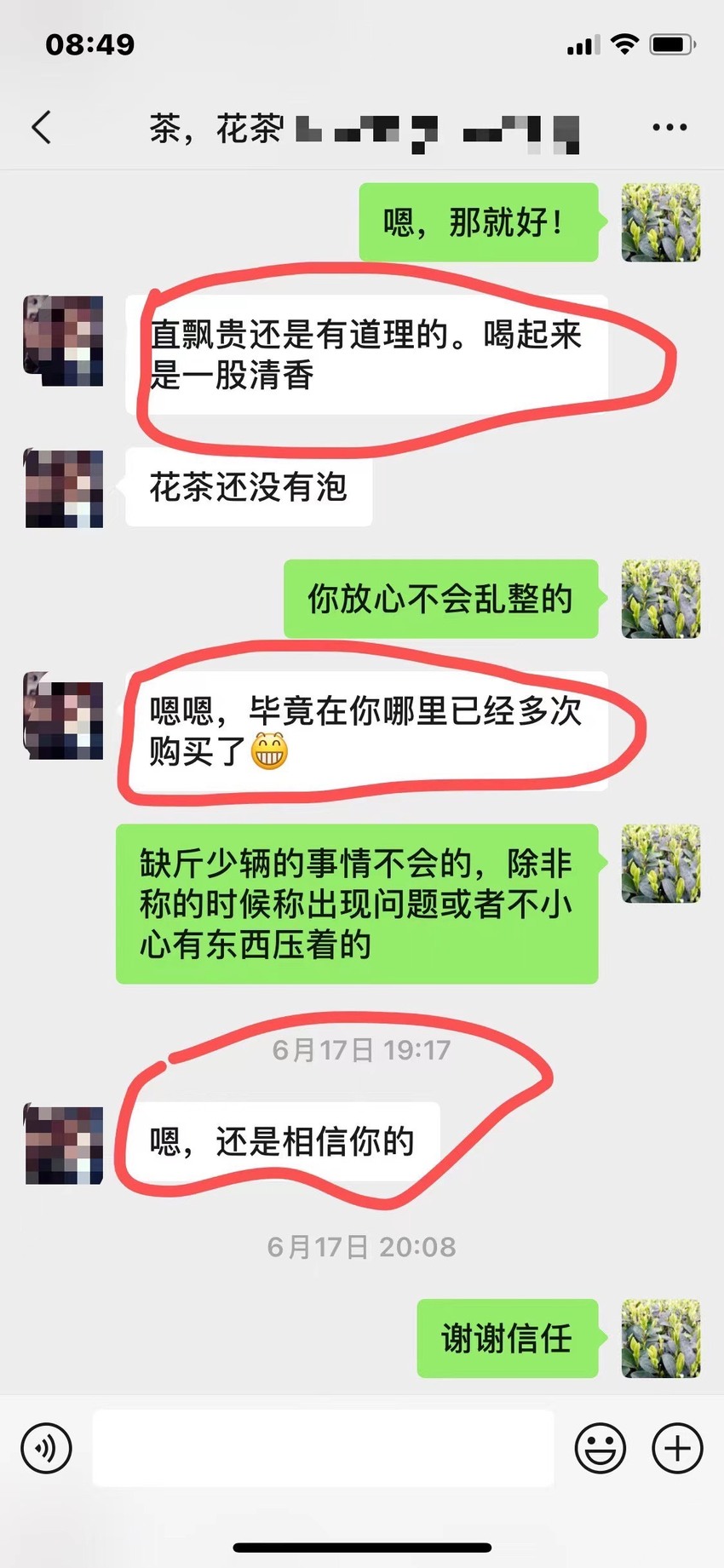Open the emoji sticker panel
Viewport: 724px width, 1568px height.
(x=600, y=1448)
